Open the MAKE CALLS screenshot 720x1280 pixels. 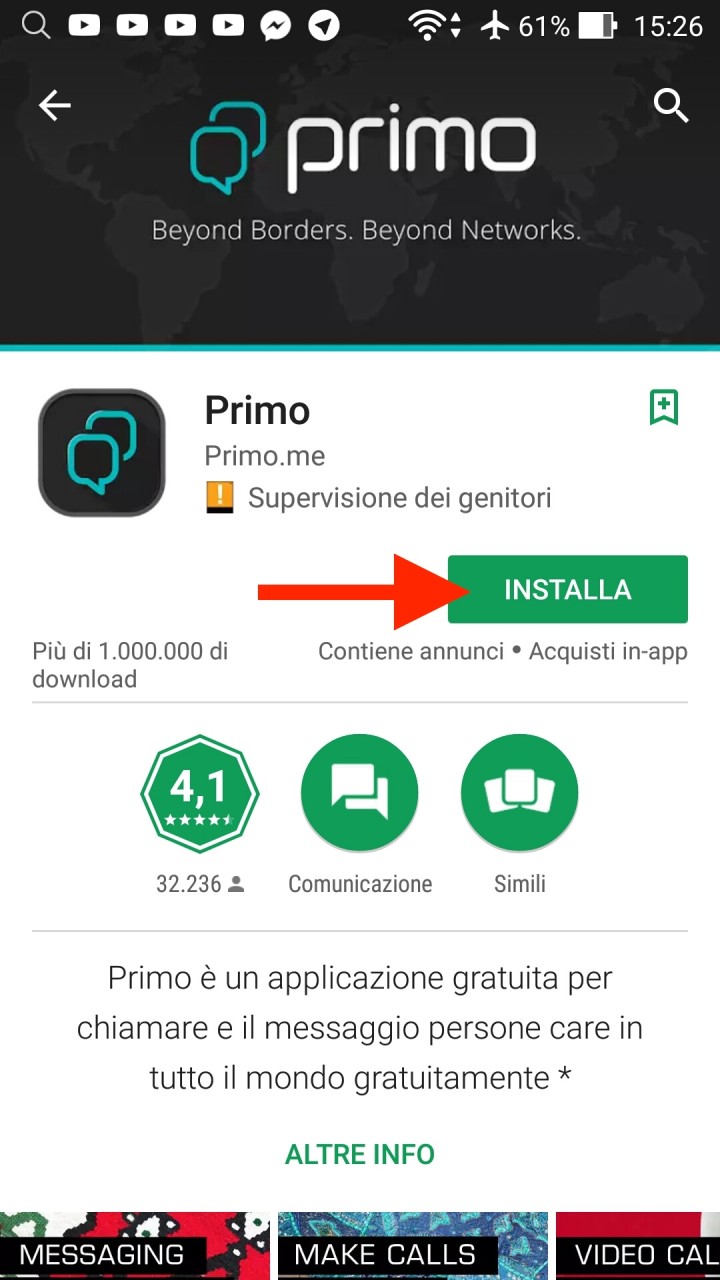coord(413,1246)
